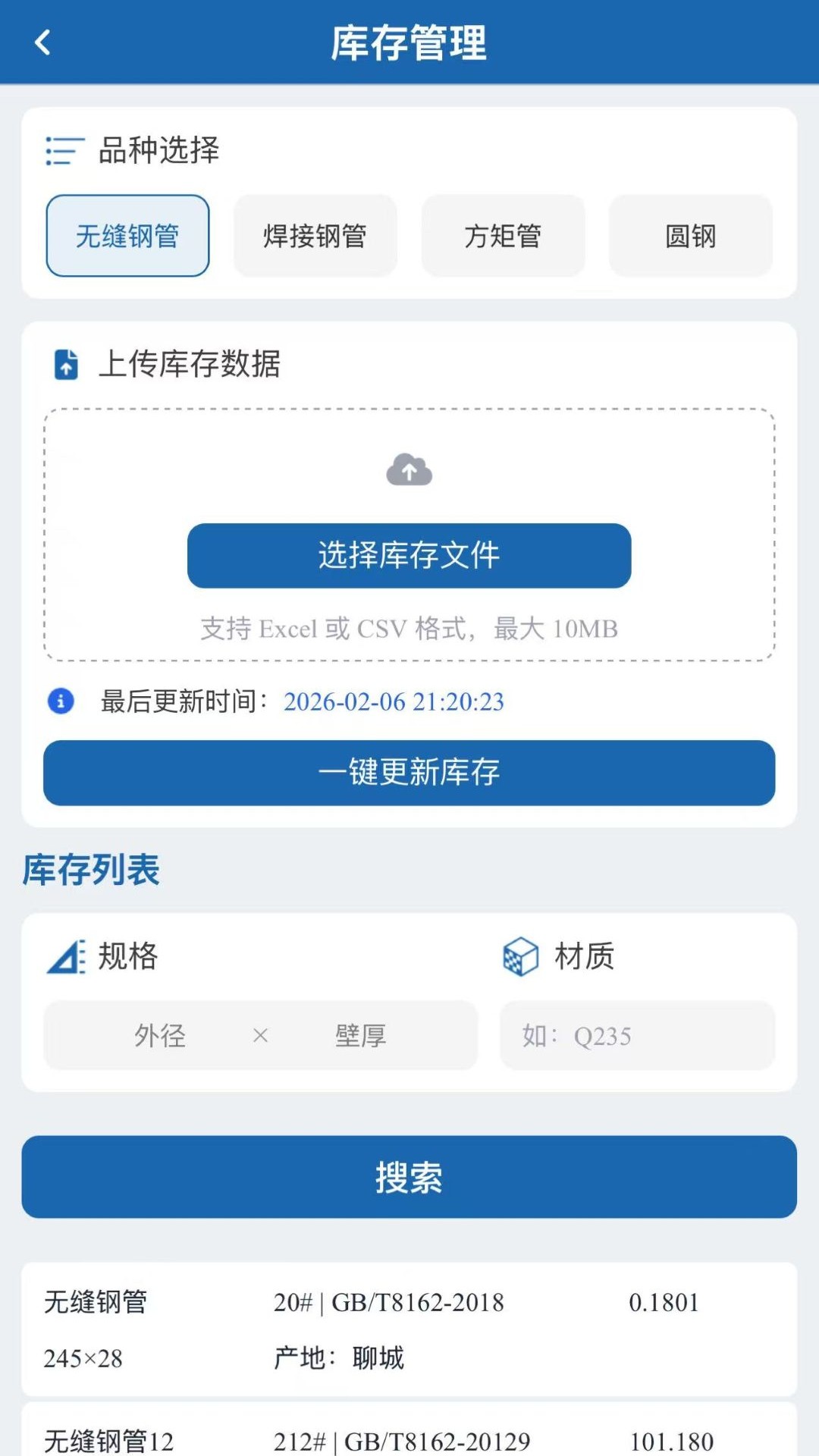The image size is (819, 1456).
Task: Select the 无缝钢管 category chip
Action: (x=127, y=236)
